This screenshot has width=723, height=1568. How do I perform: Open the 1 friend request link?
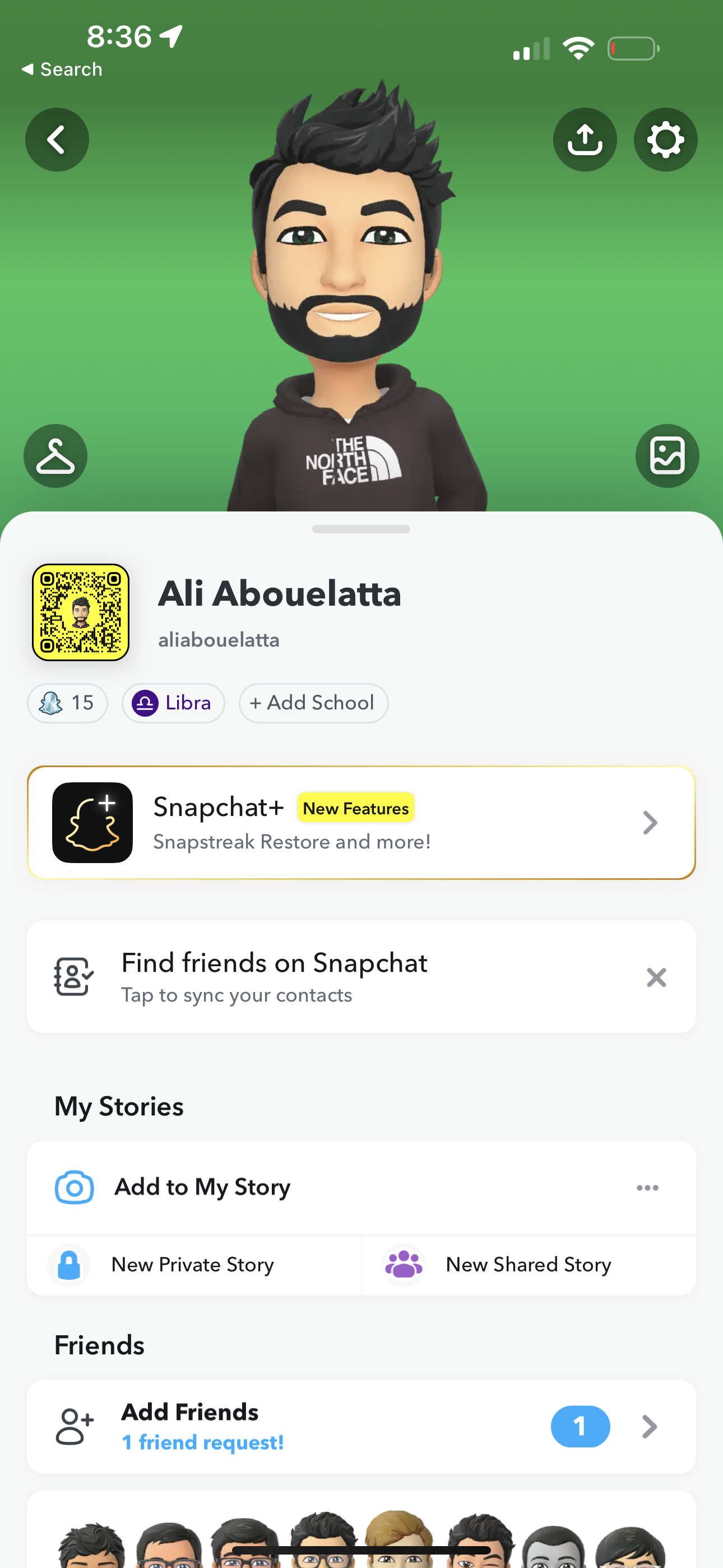203,1442
